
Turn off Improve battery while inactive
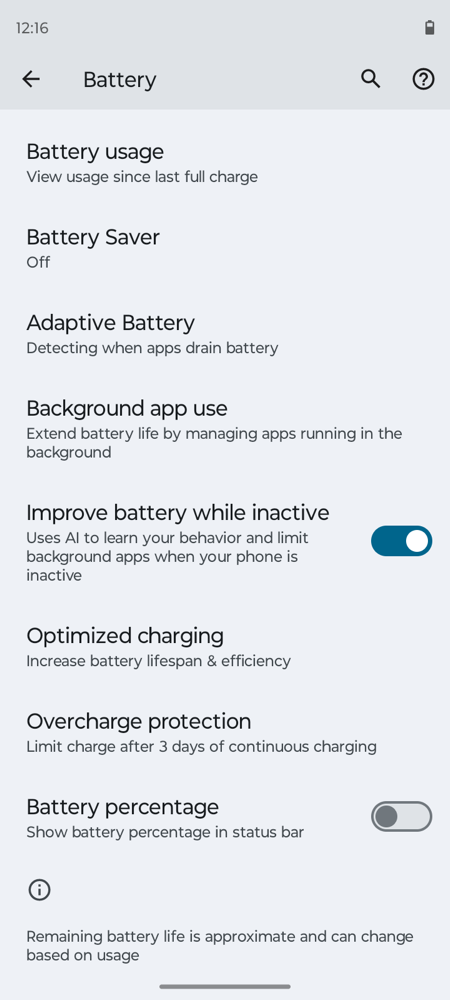click(x=402, y=541)
